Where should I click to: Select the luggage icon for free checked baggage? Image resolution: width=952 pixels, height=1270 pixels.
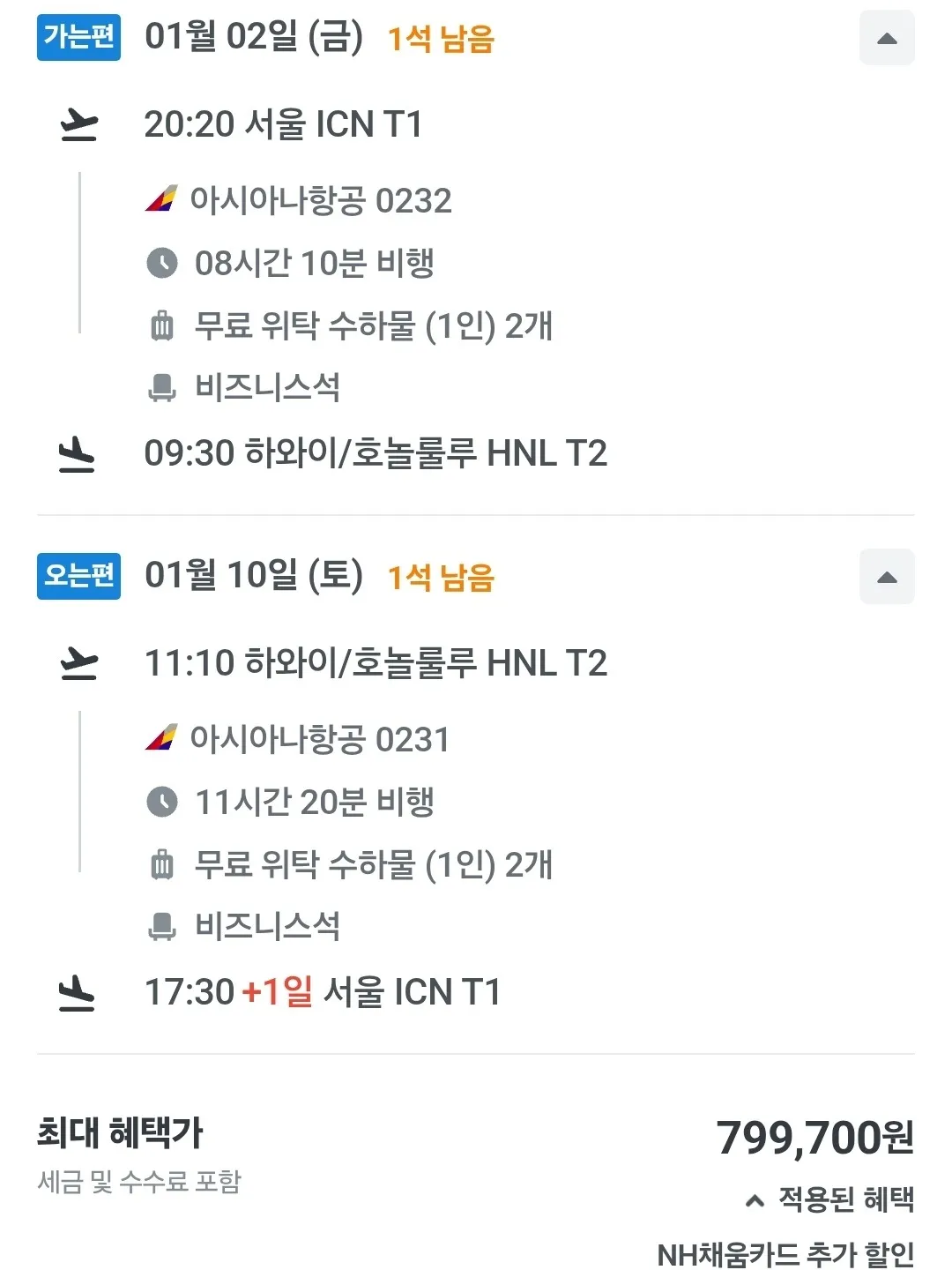pos(161,325)
